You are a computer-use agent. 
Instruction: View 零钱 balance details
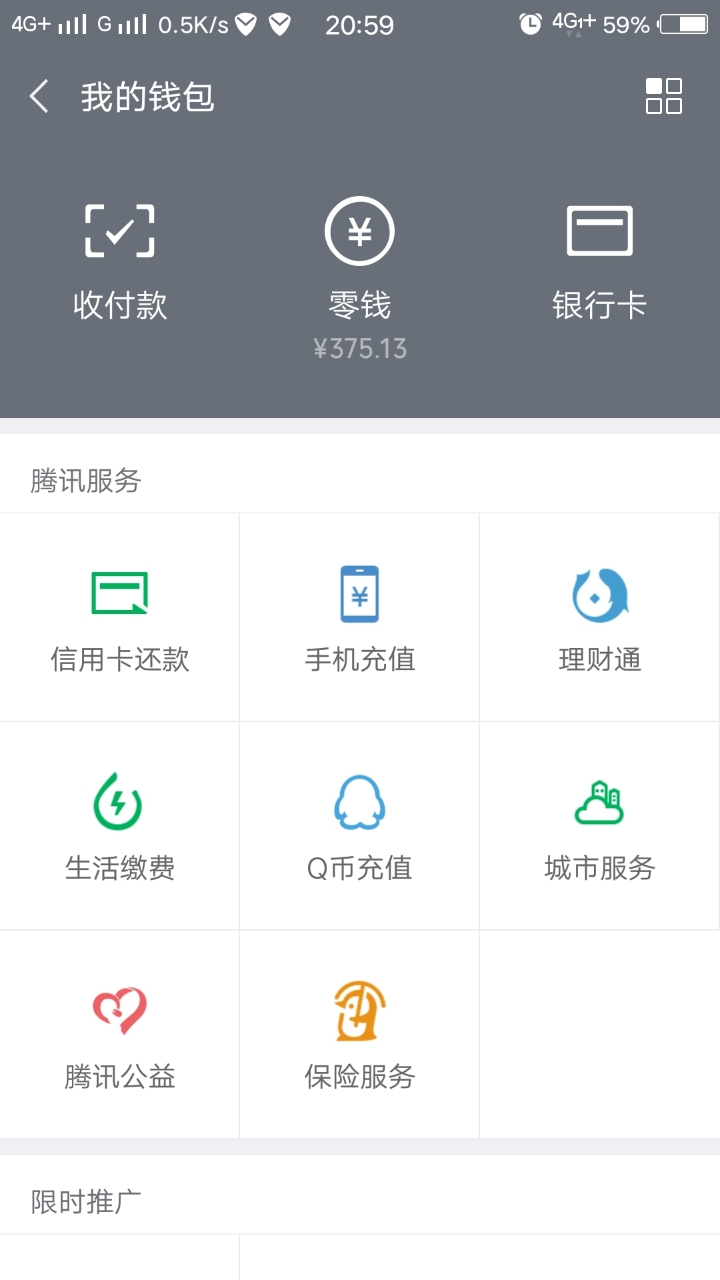pos(360,279)
